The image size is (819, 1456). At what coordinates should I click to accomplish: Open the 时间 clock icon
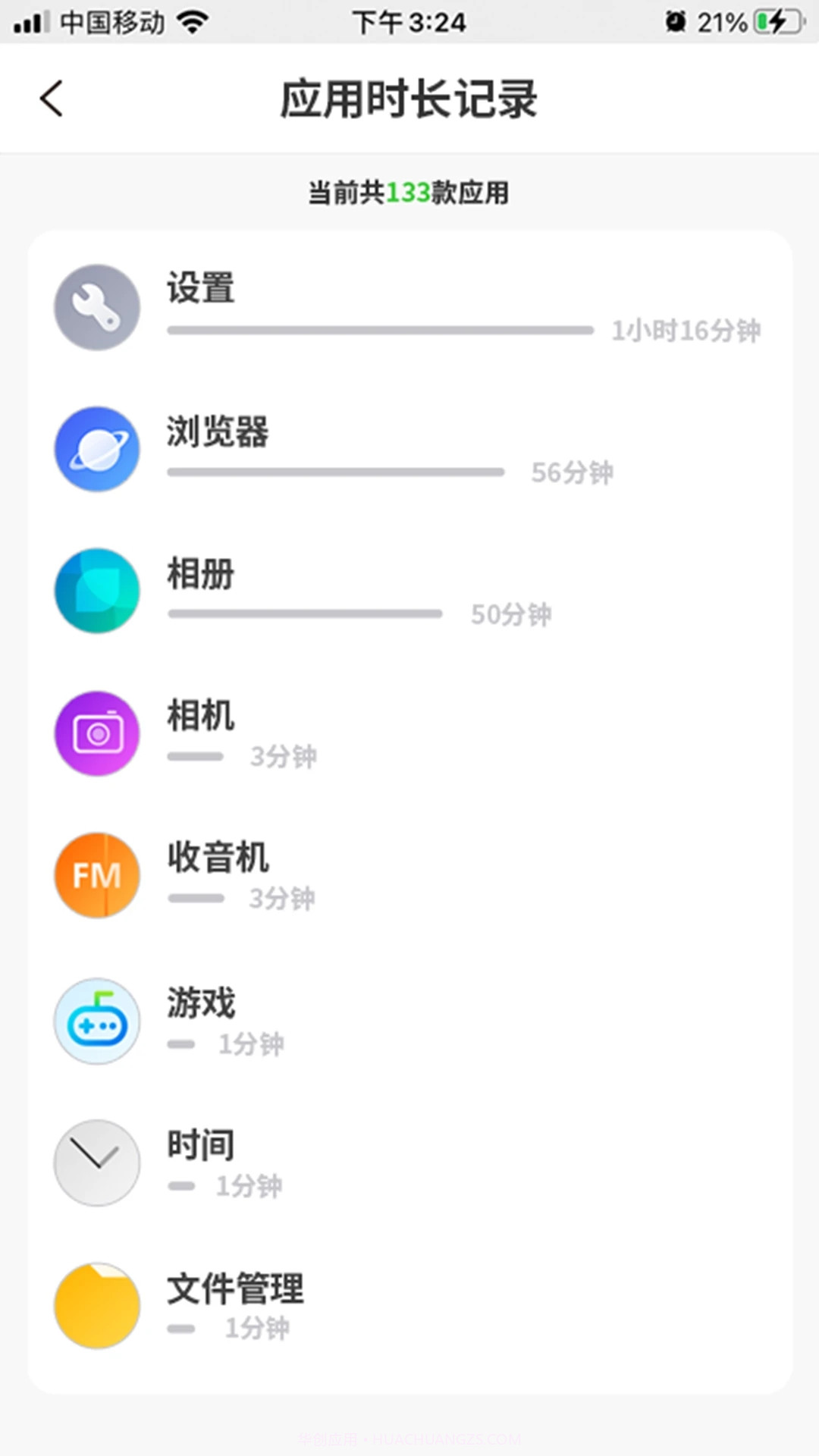pyautogui.click(x=96, y=1163)
